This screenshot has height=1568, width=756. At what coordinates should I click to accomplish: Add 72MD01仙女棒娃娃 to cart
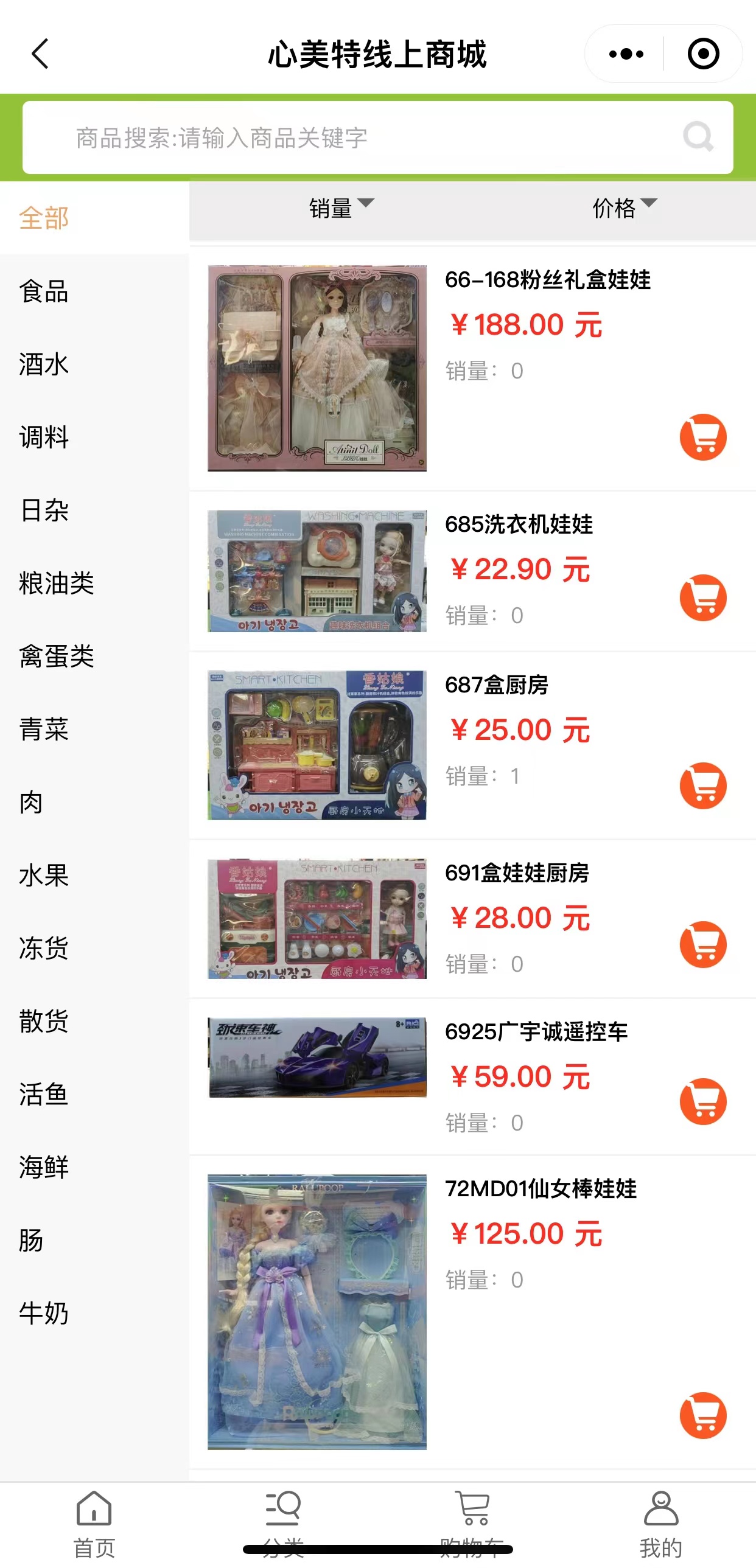[x=702, y=1415]
